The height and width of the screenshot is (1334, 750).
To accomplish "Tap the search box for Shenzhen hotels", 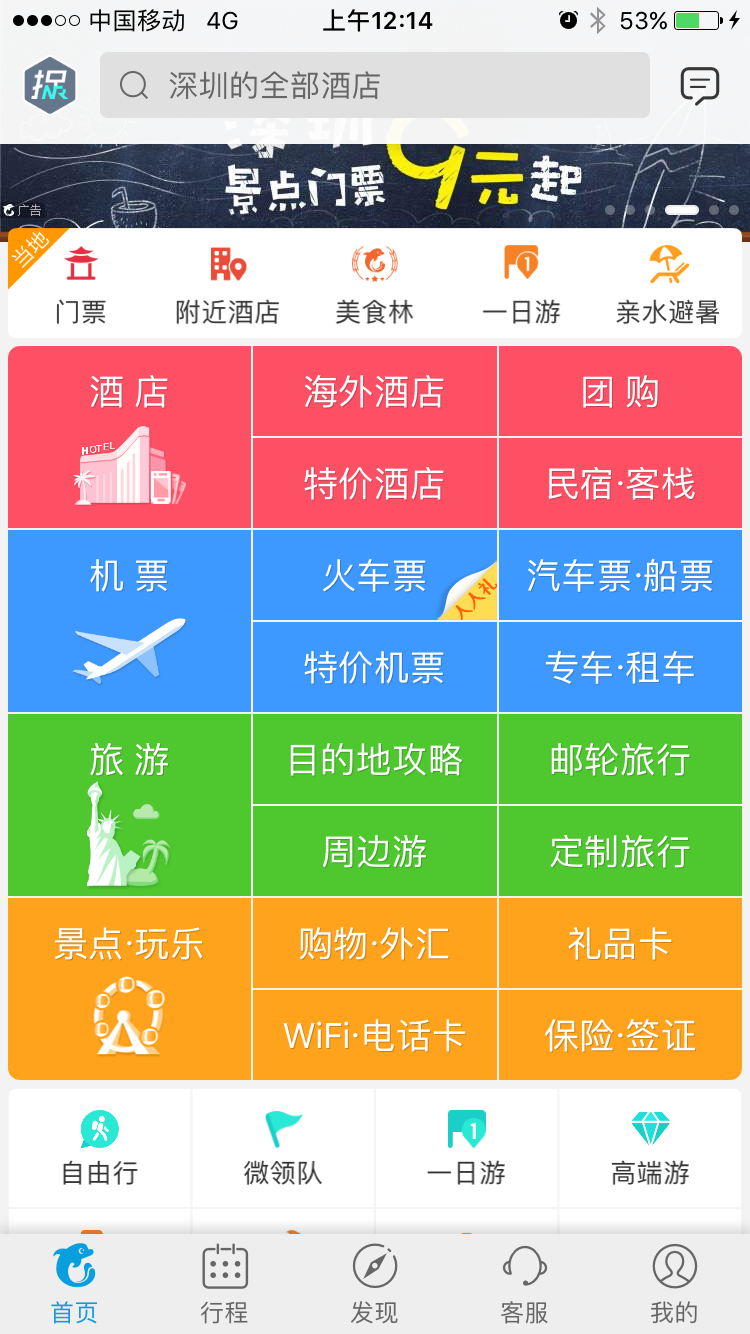I will (x=375, y=85).
